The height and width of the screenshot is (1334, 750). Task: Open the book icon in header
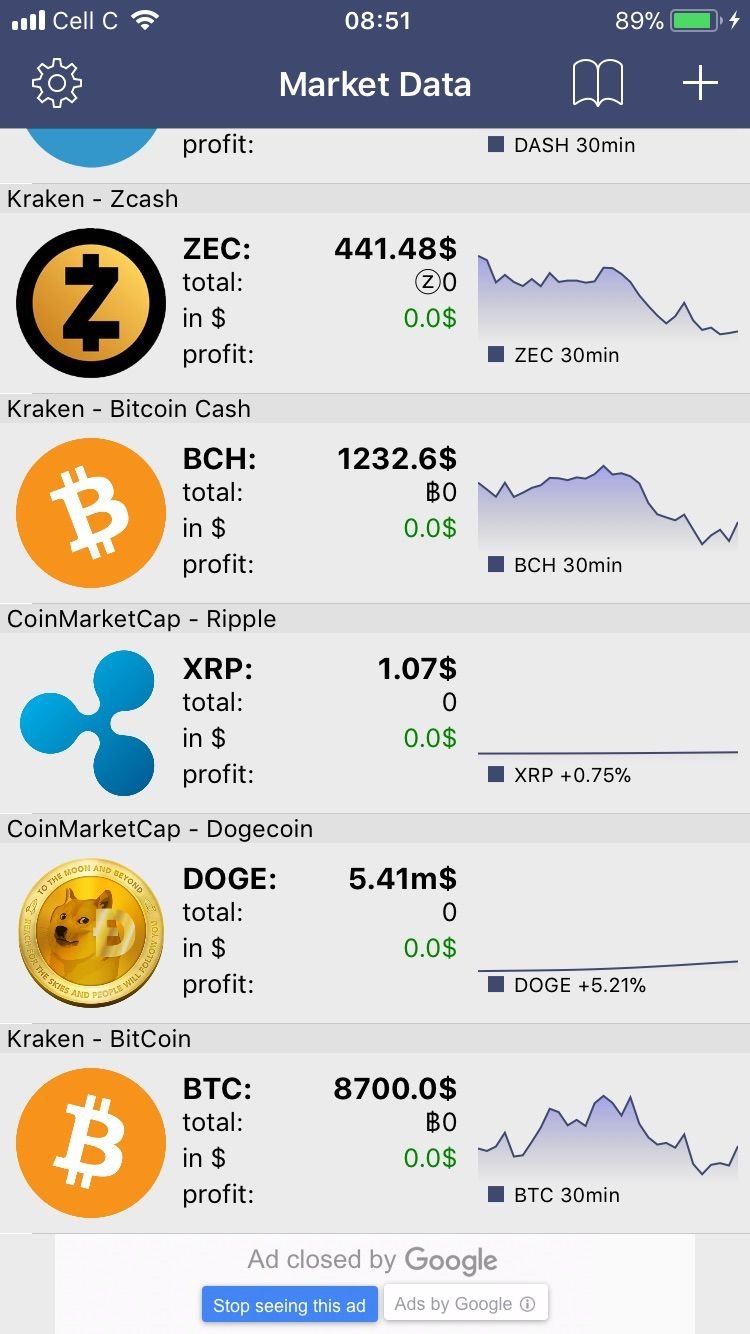pyautogui.click(x=598, y=83)
